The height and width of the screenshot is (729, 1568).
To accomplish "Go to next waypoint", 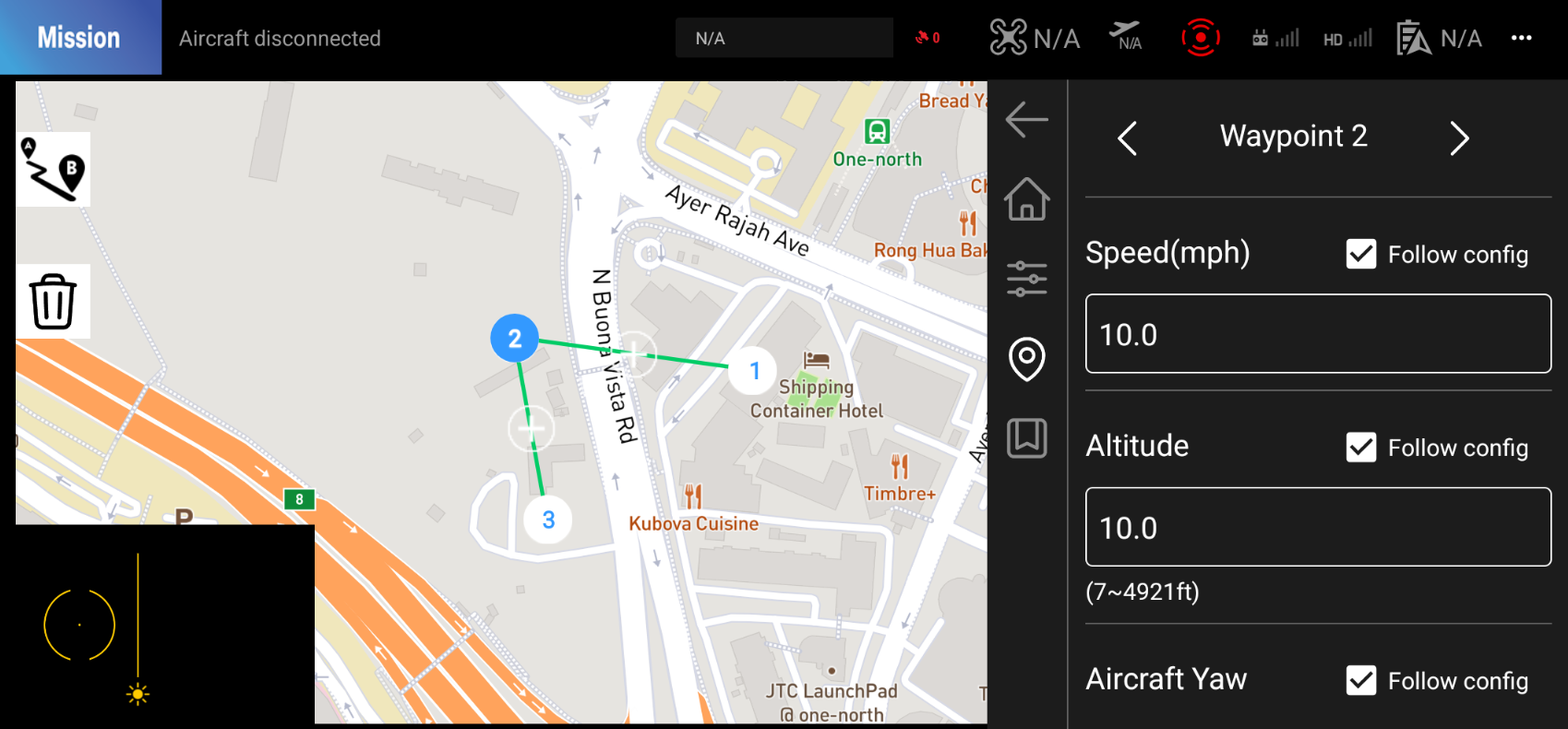I will point(1458,138).
